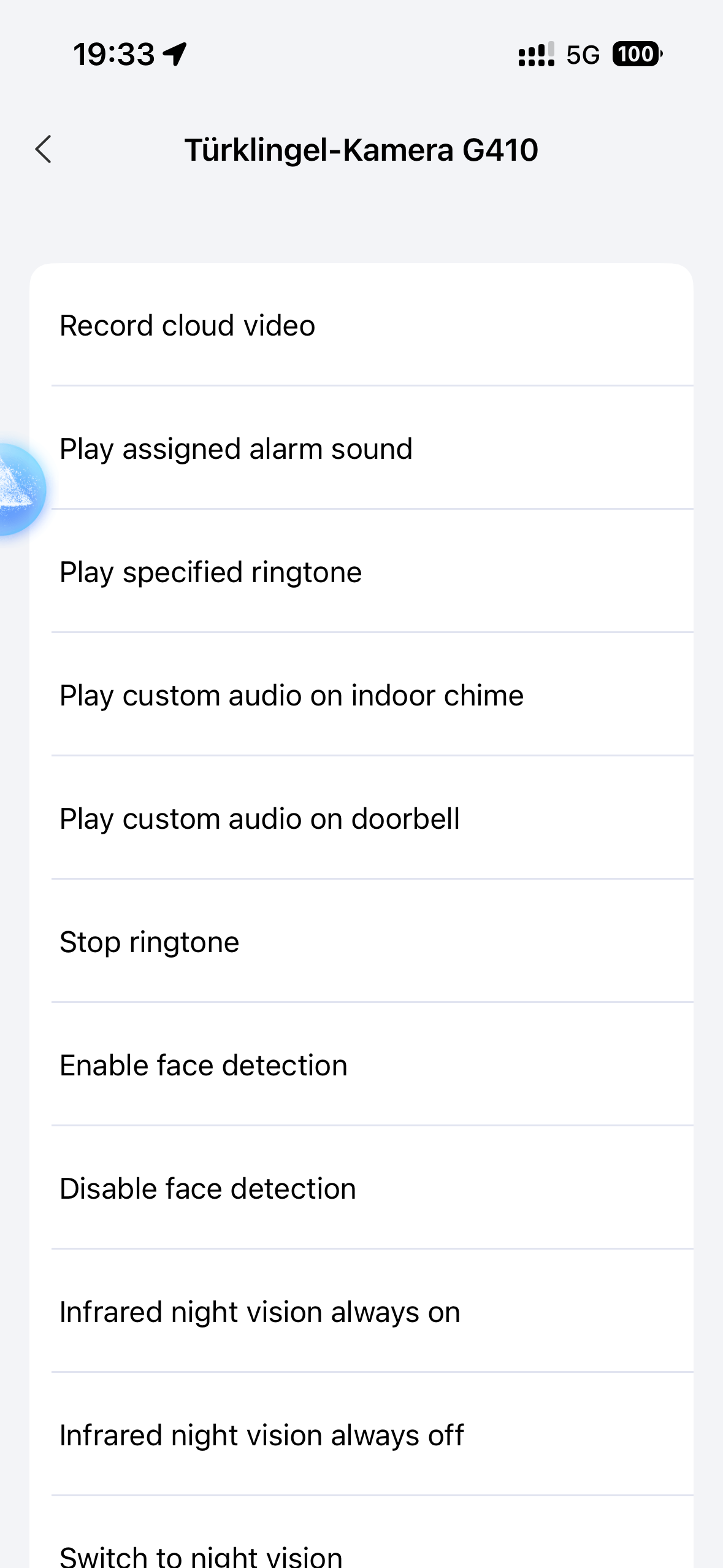This screenshot has width=723, height=1568.
Task: Select Record cloud video
Action: (x=361, y=325)
